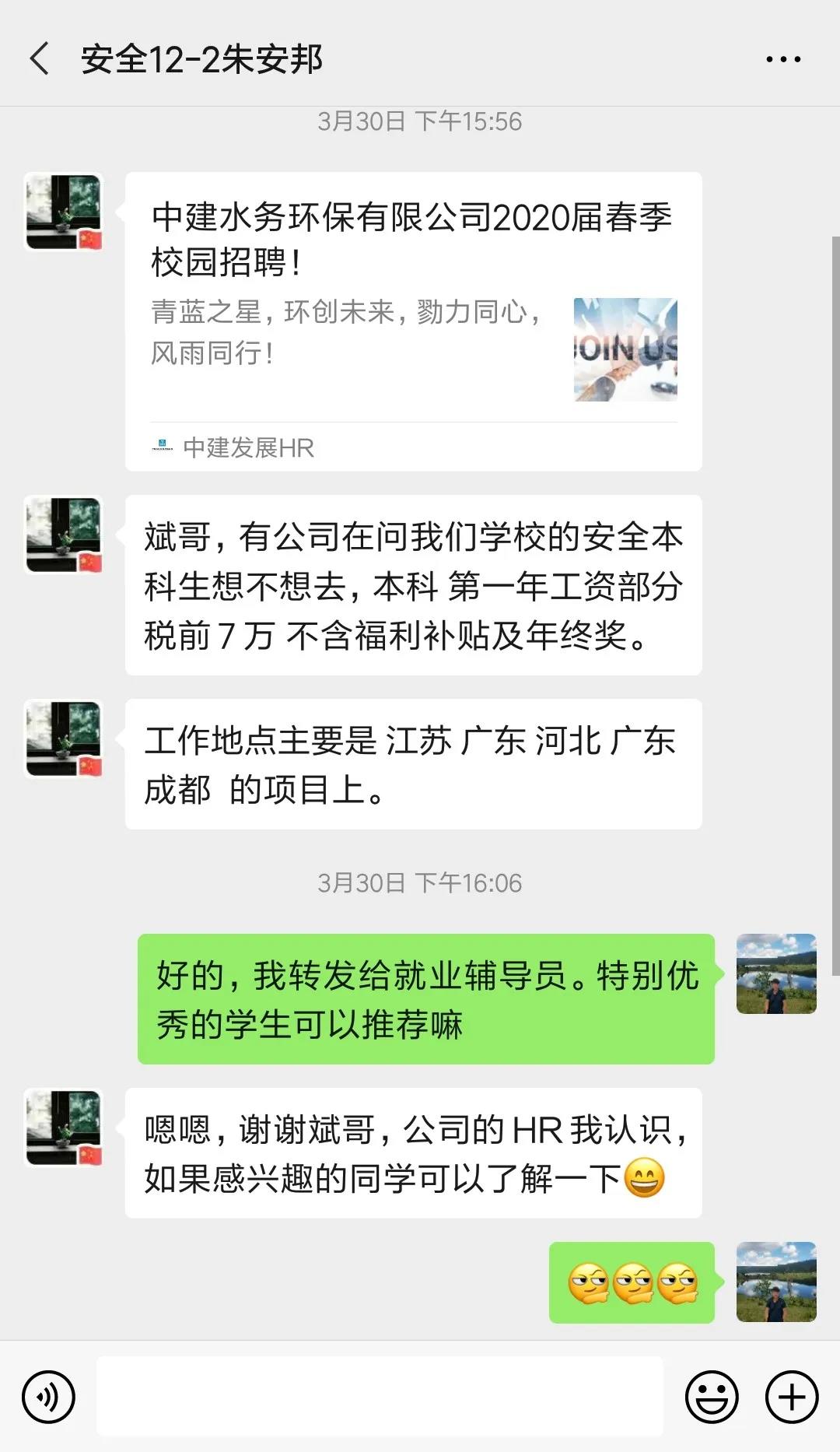Viewport: 840px width, 1452px height.
Task: View contact avatar beside the recruitment card
Action: click(x=64, y=212)
